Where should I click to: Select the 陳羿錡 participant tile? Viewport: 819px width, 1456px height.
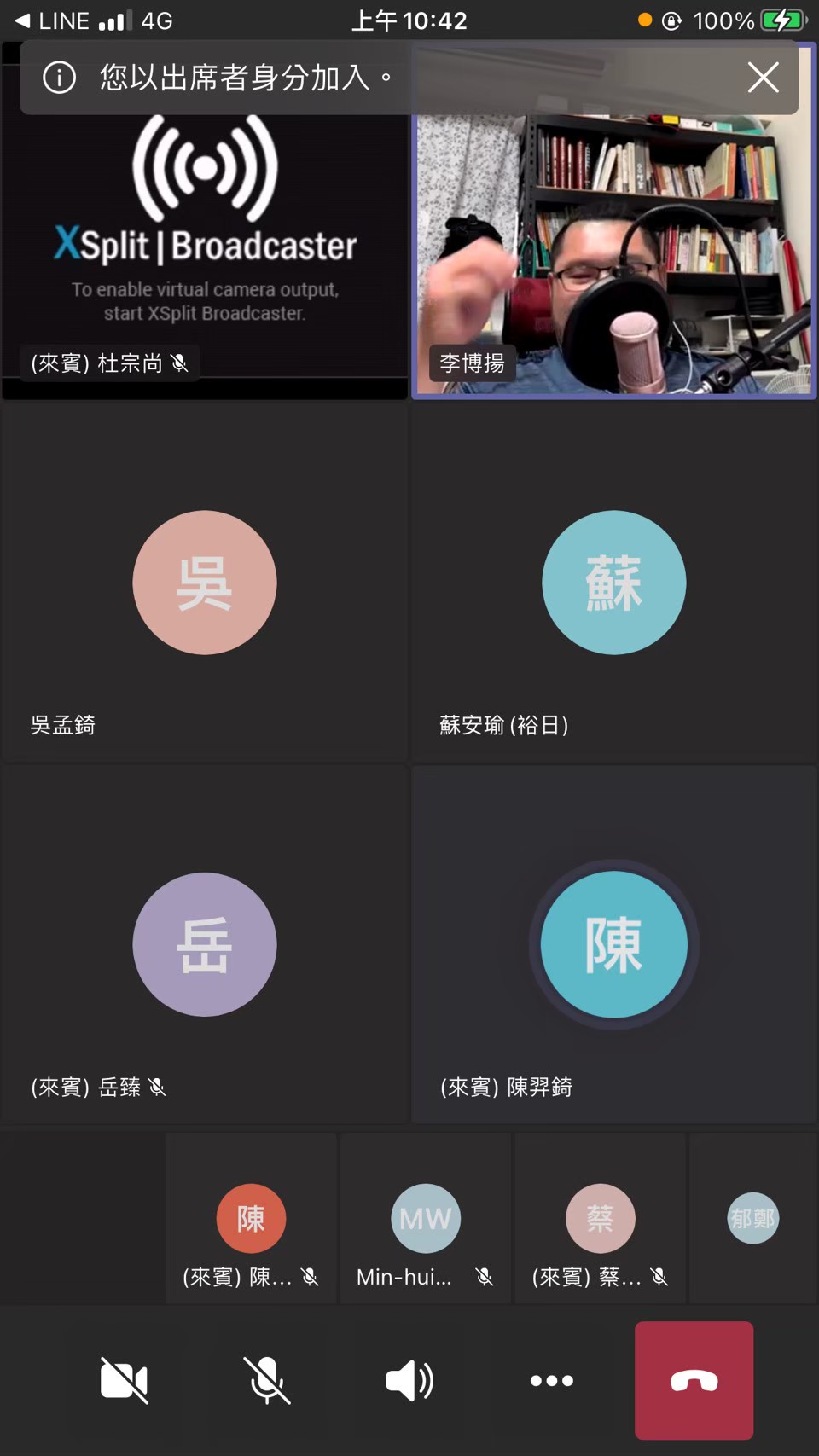614,944
